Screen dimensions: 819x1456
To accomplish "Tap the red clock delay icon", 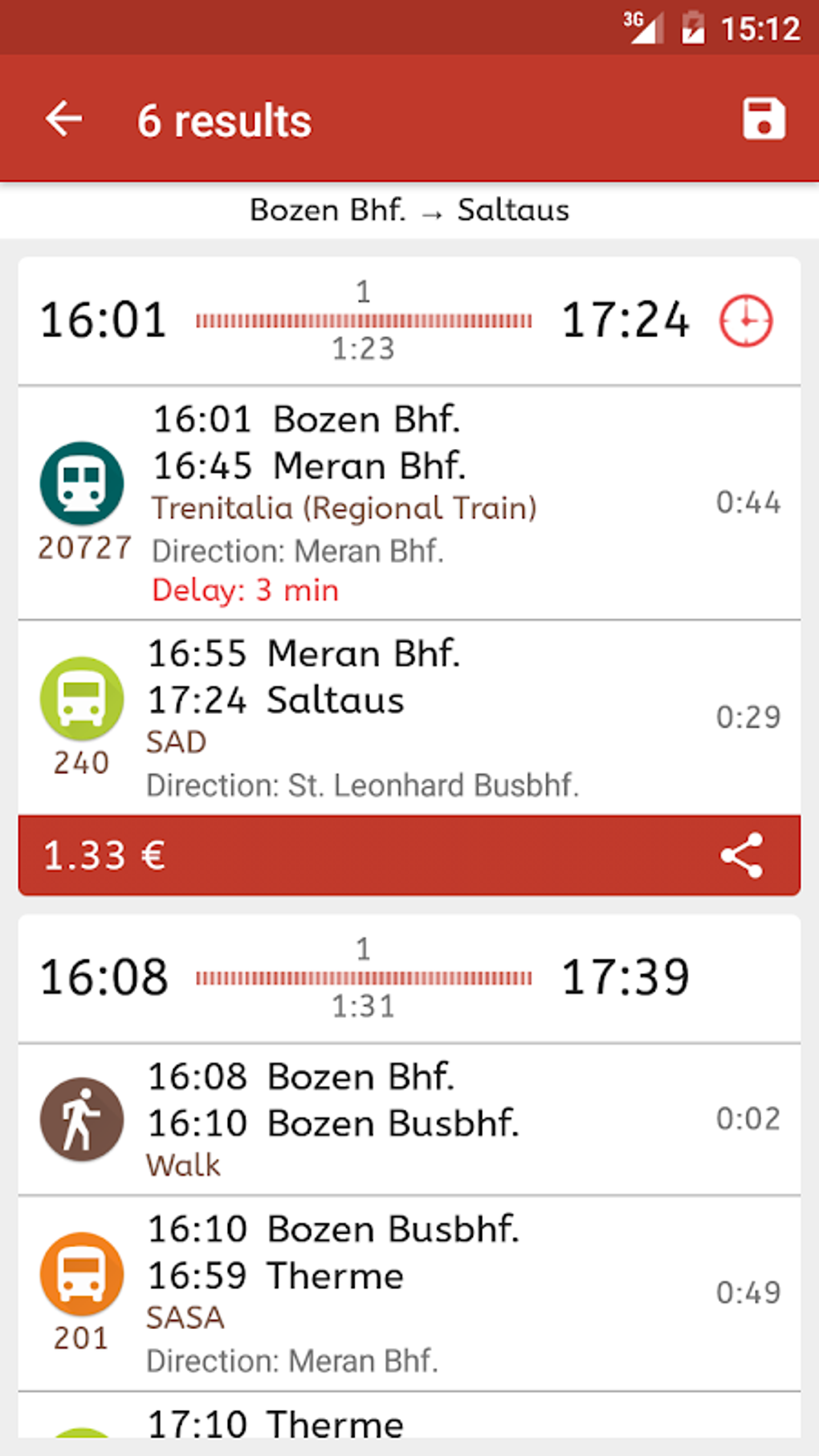I will [746, 320].
